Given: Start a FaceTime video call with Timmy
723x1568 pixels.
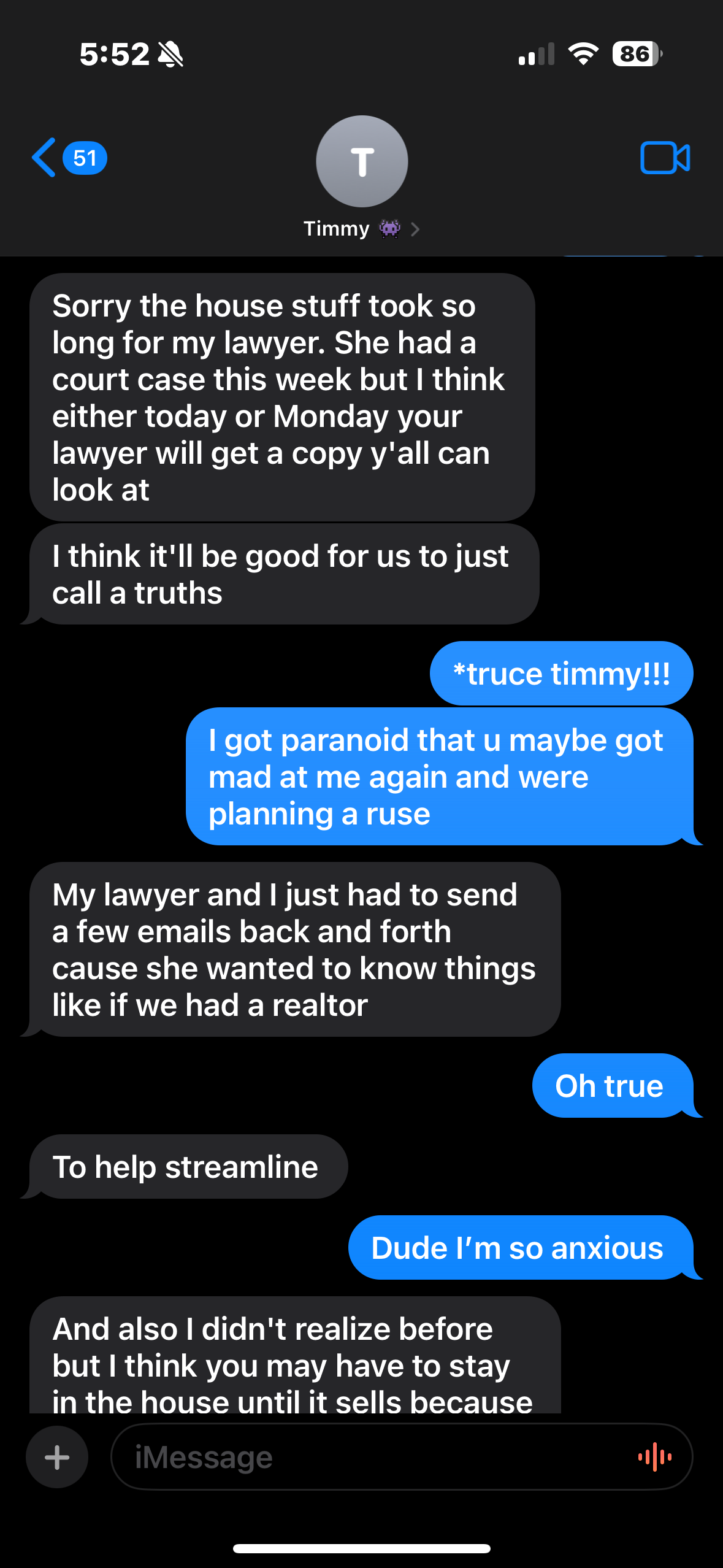Looking at the screenshot, I should [665, 158].
